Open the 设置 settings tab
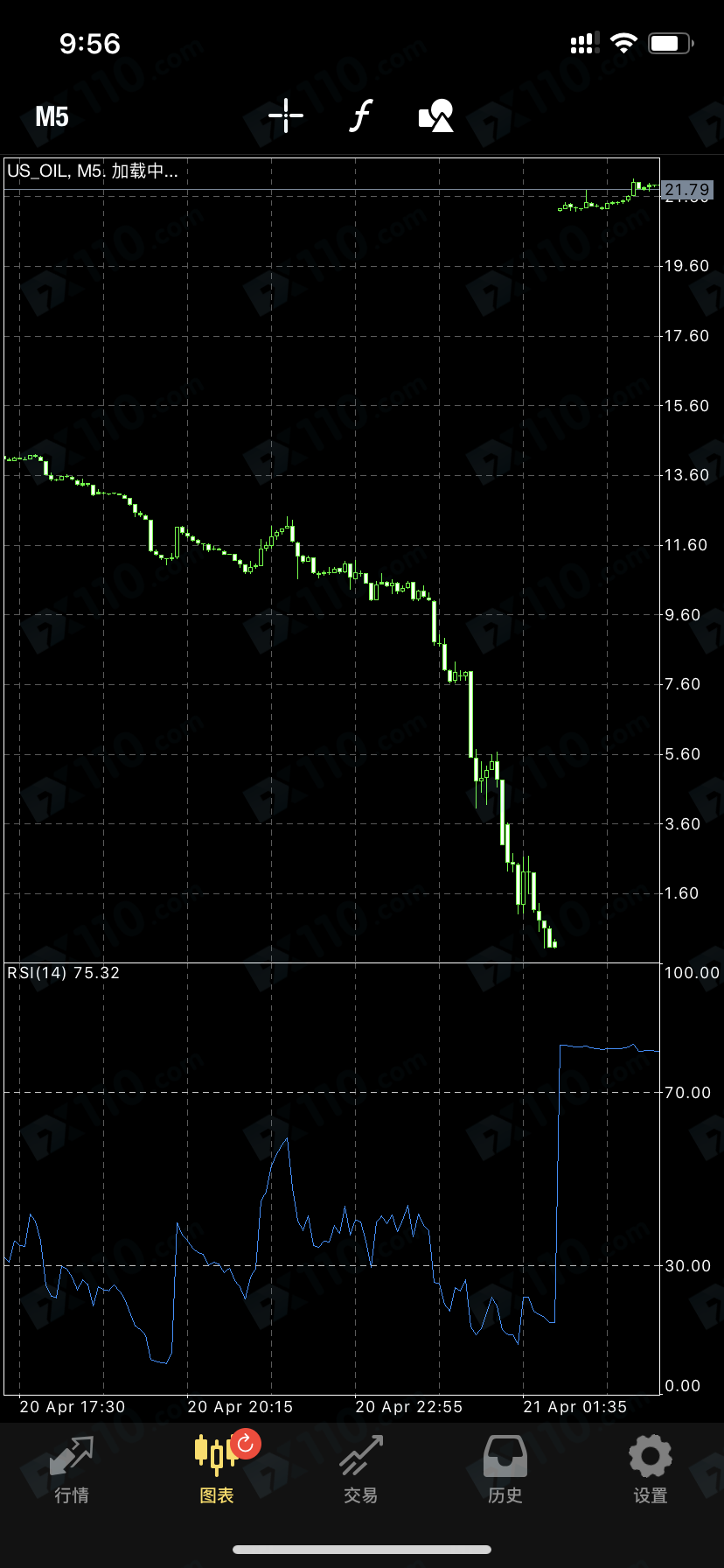The width and height of the screenshot is (724, 1568). [x=651, y=1469]
